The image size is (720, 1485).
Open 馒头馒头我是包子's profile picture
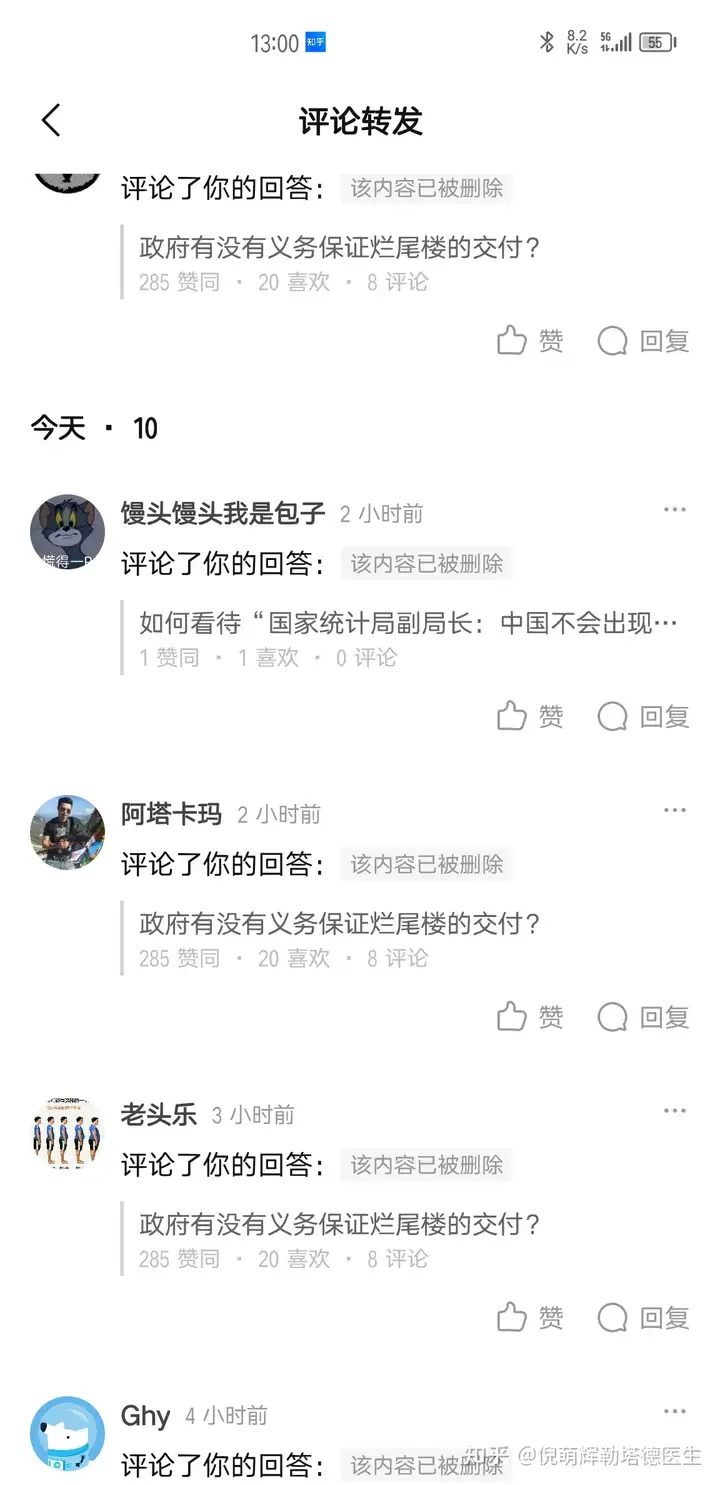[x=67, y=531]
